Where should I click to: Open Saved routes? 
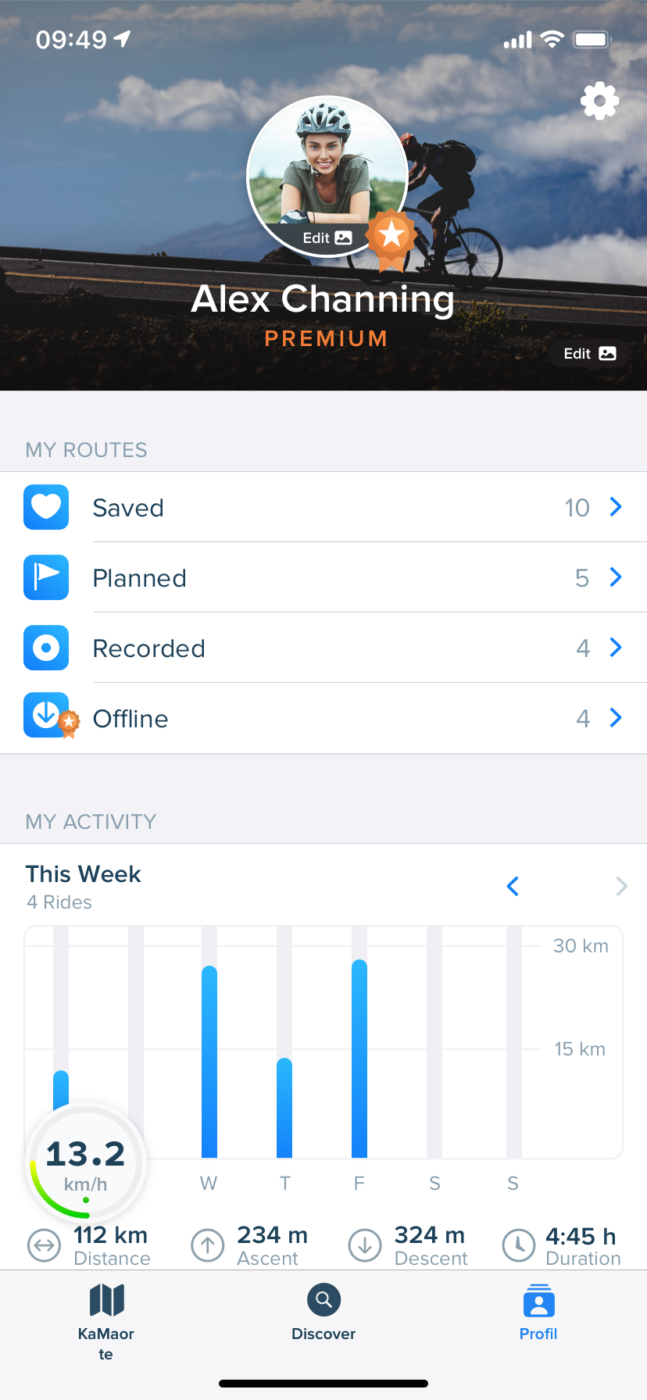point(323,508)
